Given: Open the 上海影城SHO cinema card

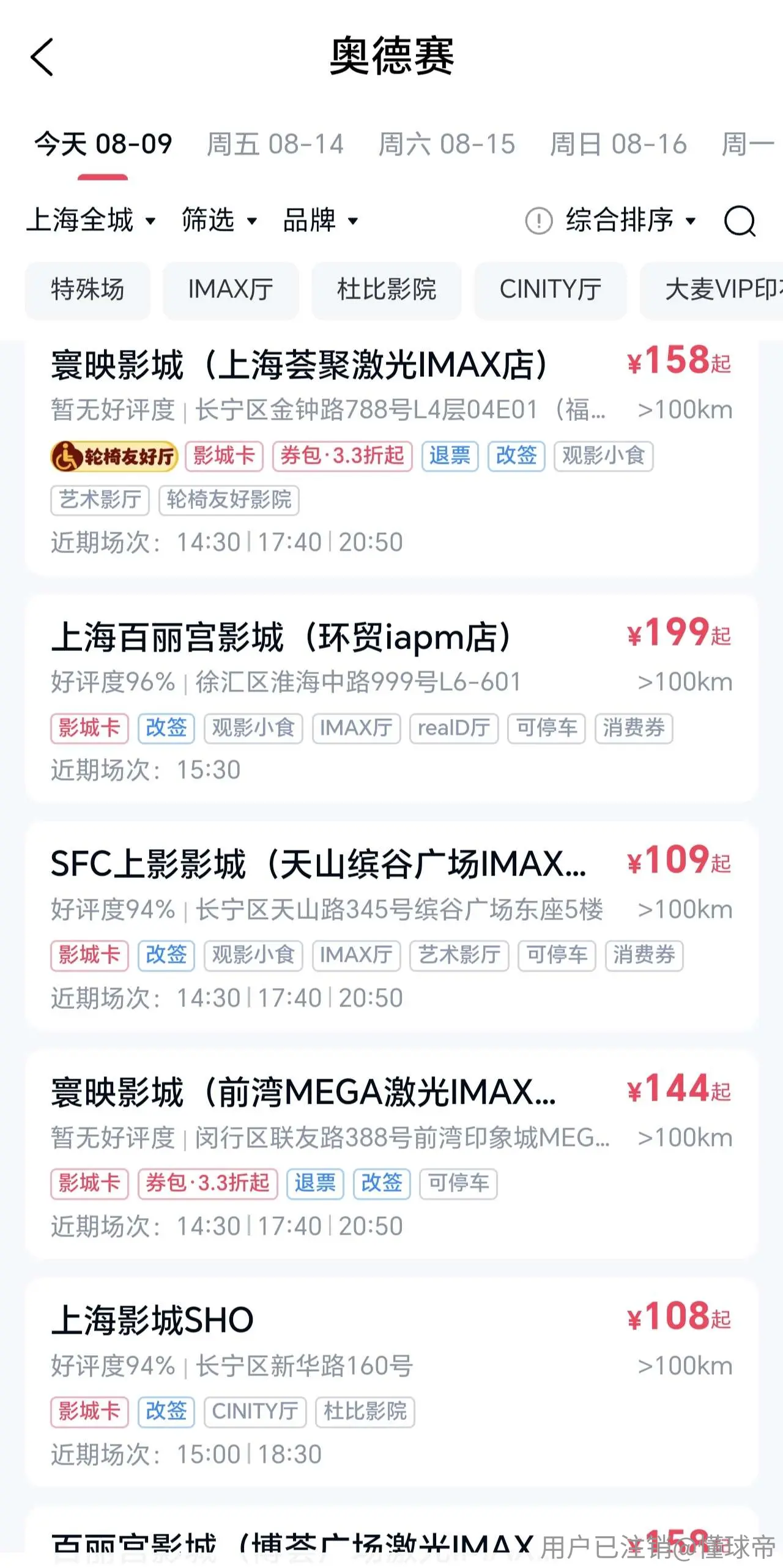Looking at the screenshot, I should 391,1383.
